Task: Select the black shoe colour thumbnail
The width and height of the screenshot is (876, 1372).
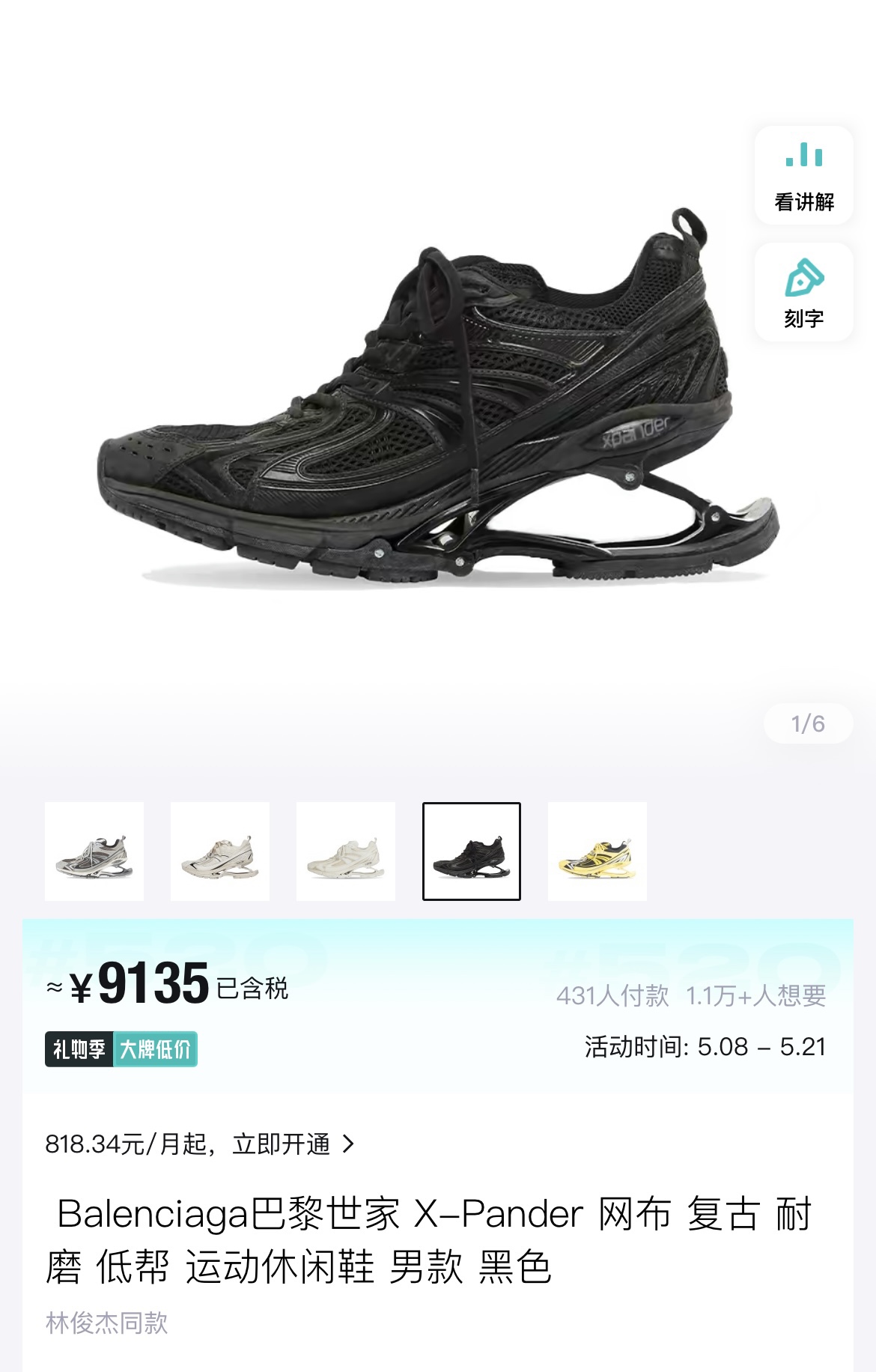Action: [x=472, y=852]
